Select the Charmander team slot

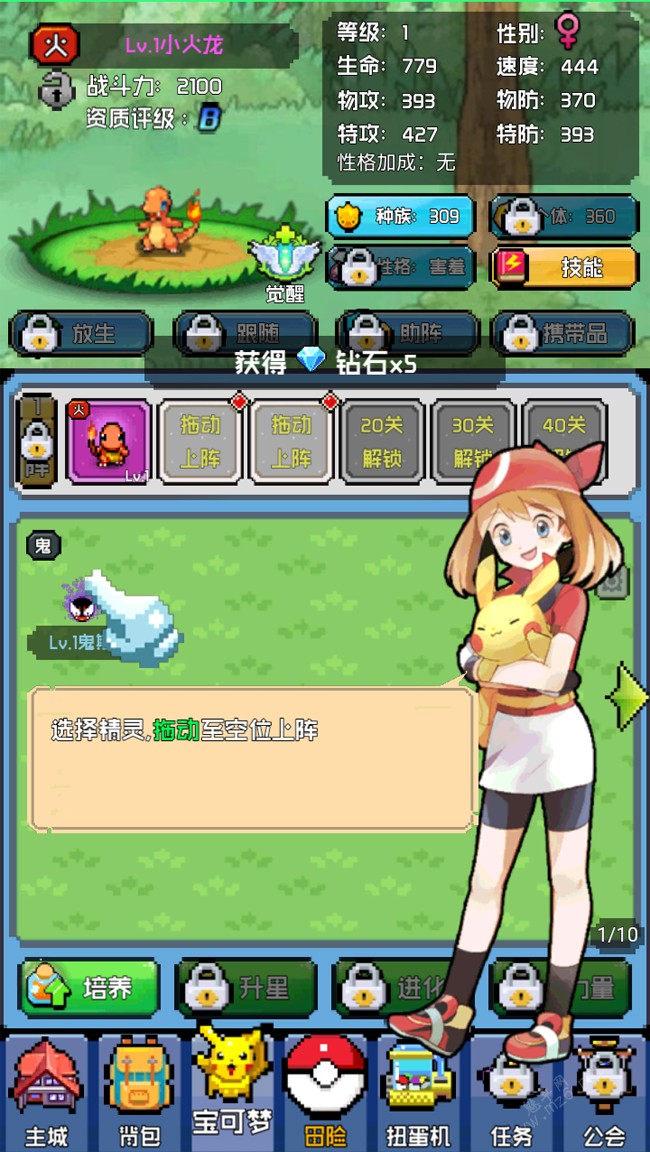pyautogui.click(x=108, y=441)
